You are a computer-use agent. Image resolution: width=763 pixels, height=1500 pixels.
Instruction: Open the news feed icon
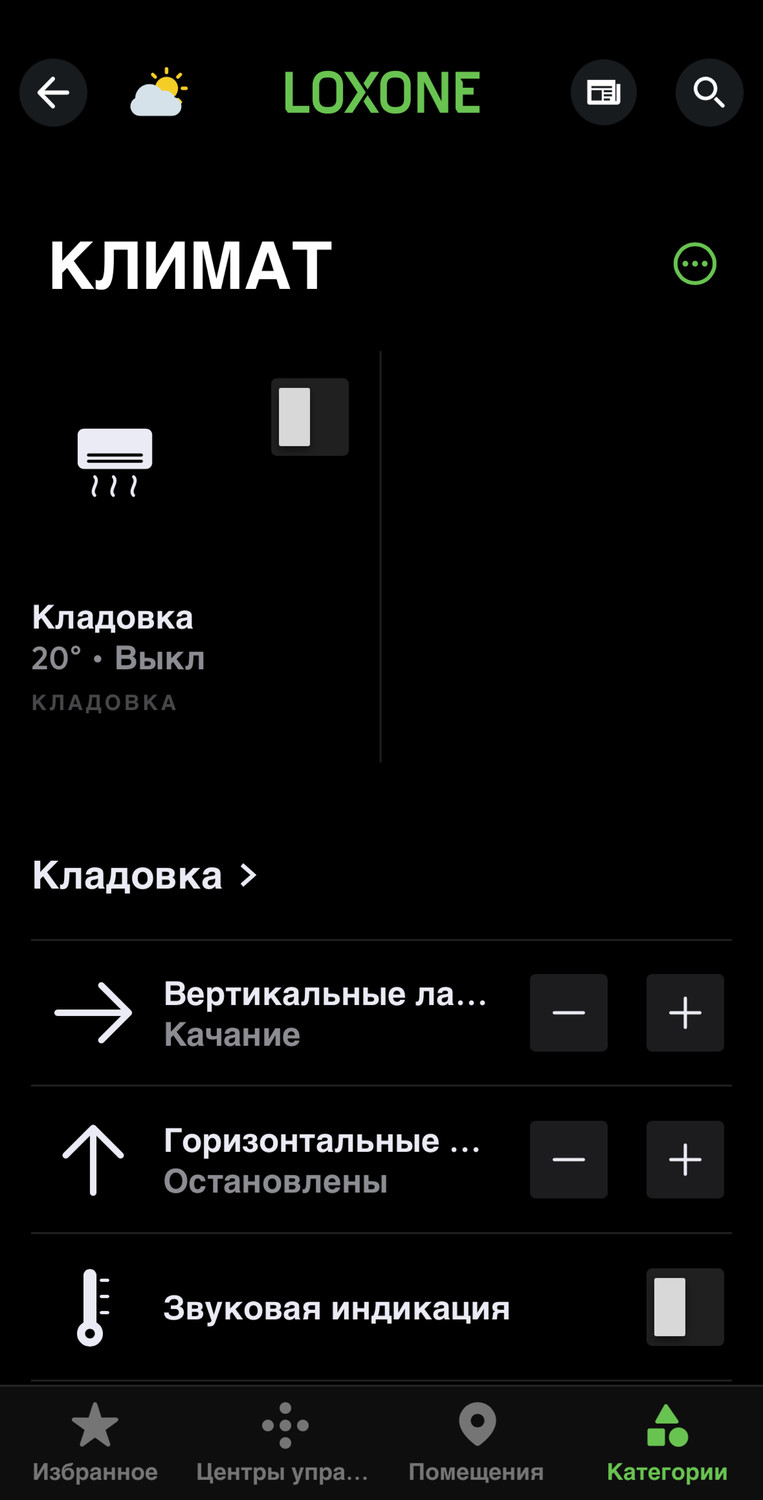[x=603, y=93]
